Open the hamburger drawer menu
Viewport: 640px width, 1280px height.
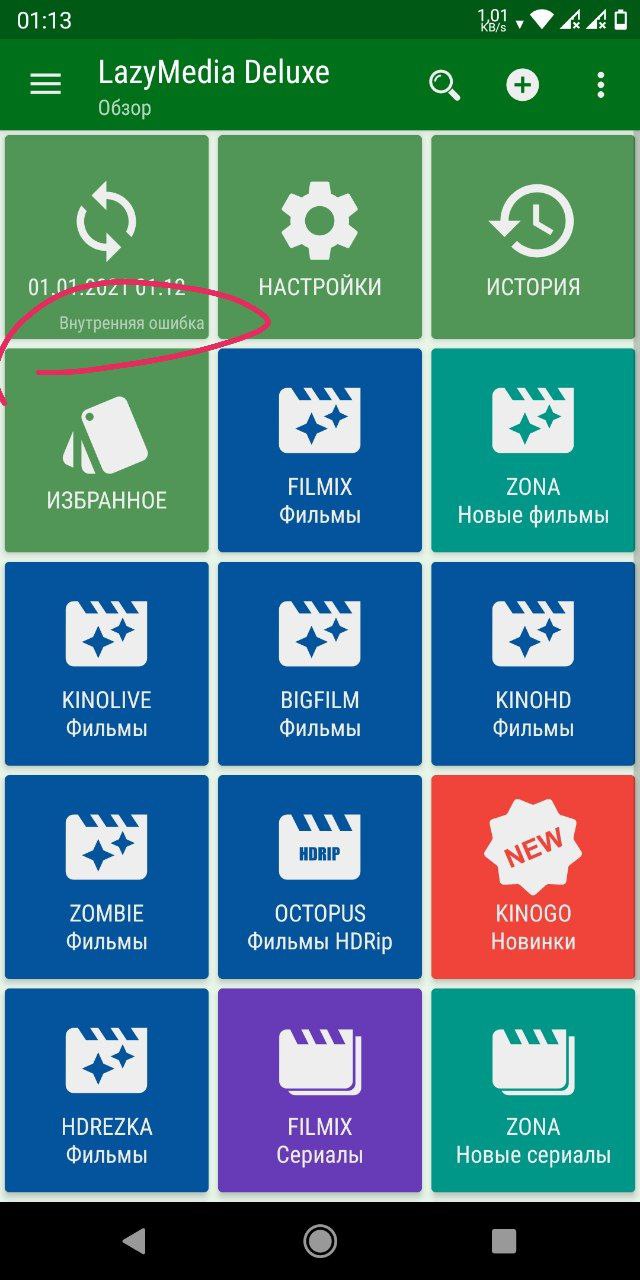tap(46, 85)
